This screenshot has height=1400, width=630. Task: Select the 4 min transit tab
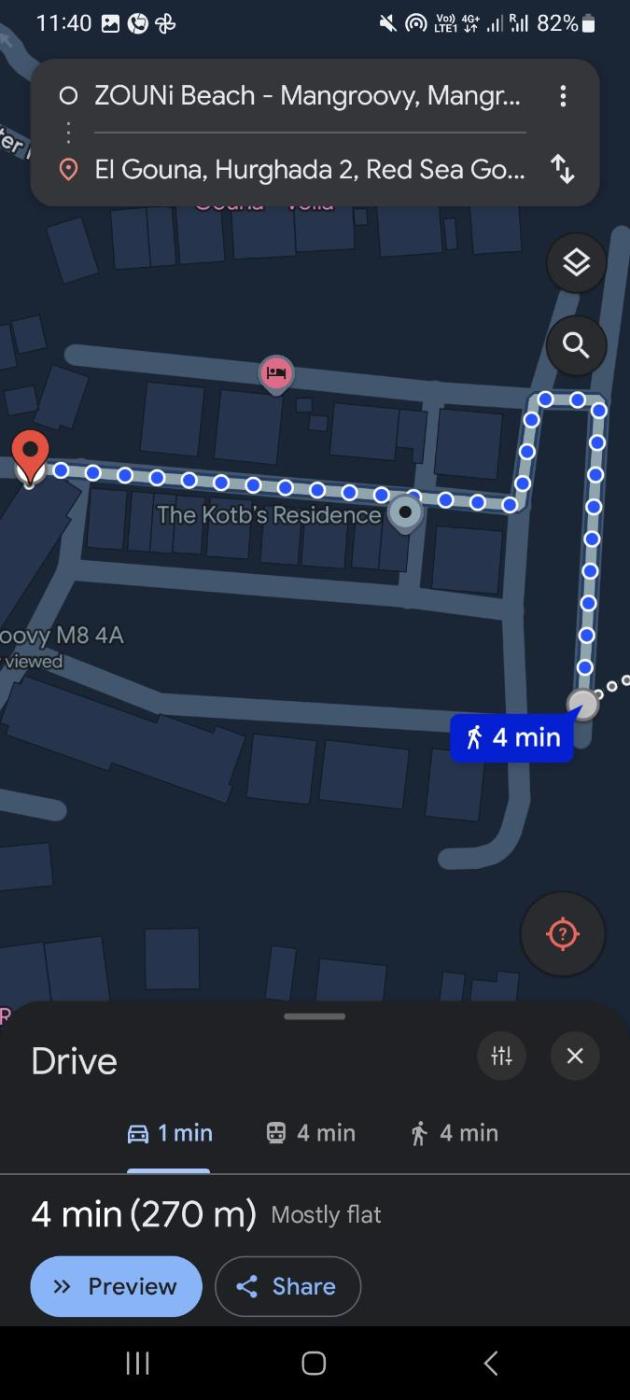pyautogui.click(x=311, y=1133)
